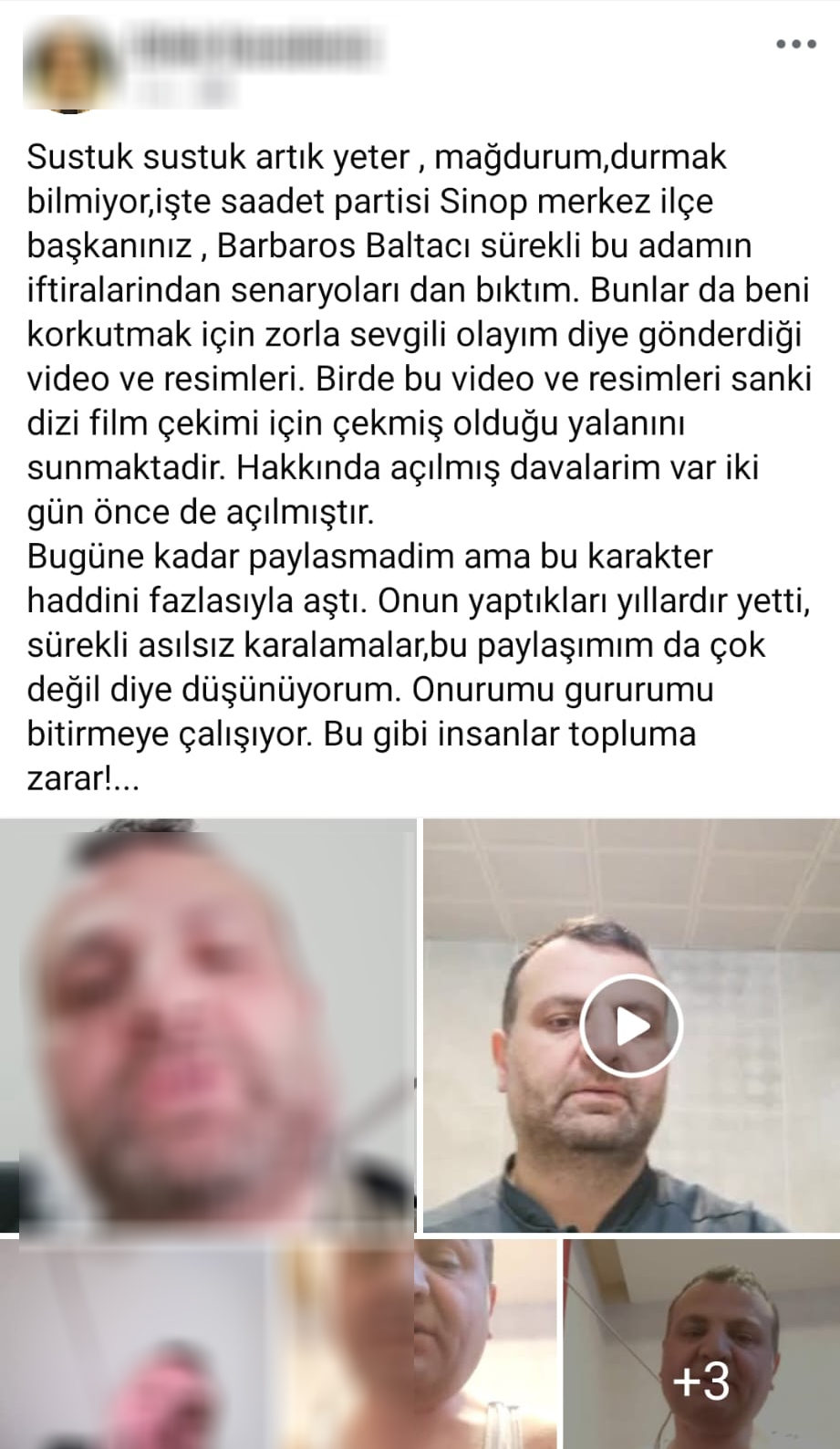Open the post author's name link

(255, 46)
